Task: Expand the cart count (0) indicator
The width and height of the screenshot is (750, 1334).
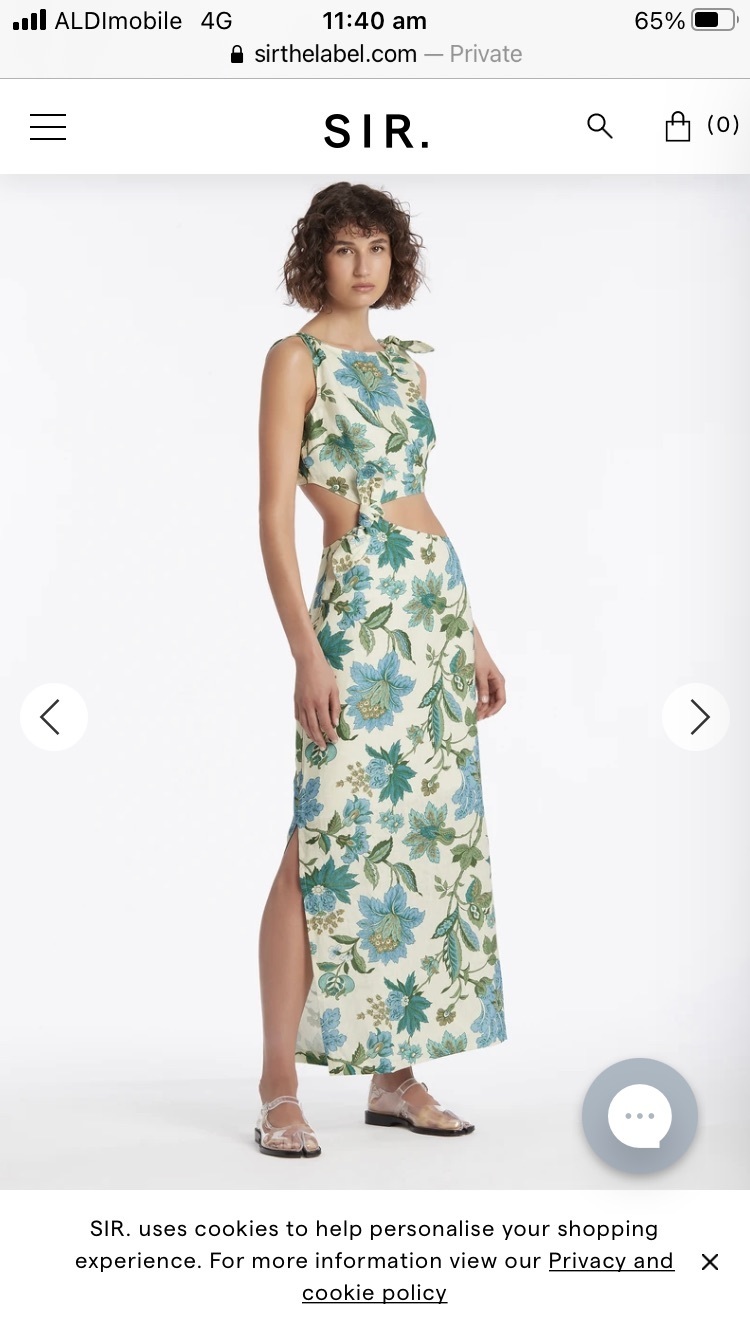Action: click(x=723, y=125)
